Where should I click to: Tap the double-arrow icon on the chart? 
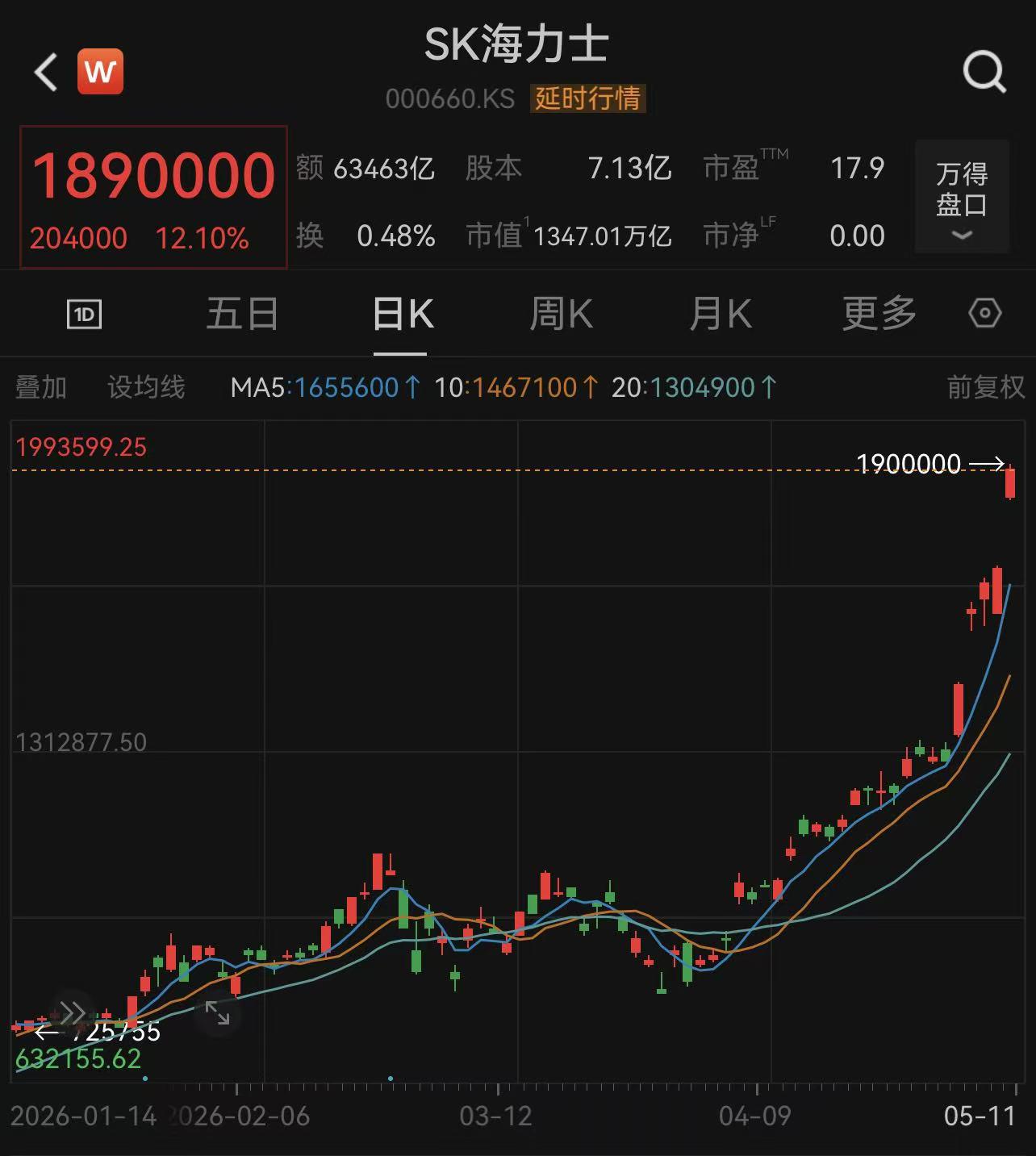click(x=73, y=1013)
